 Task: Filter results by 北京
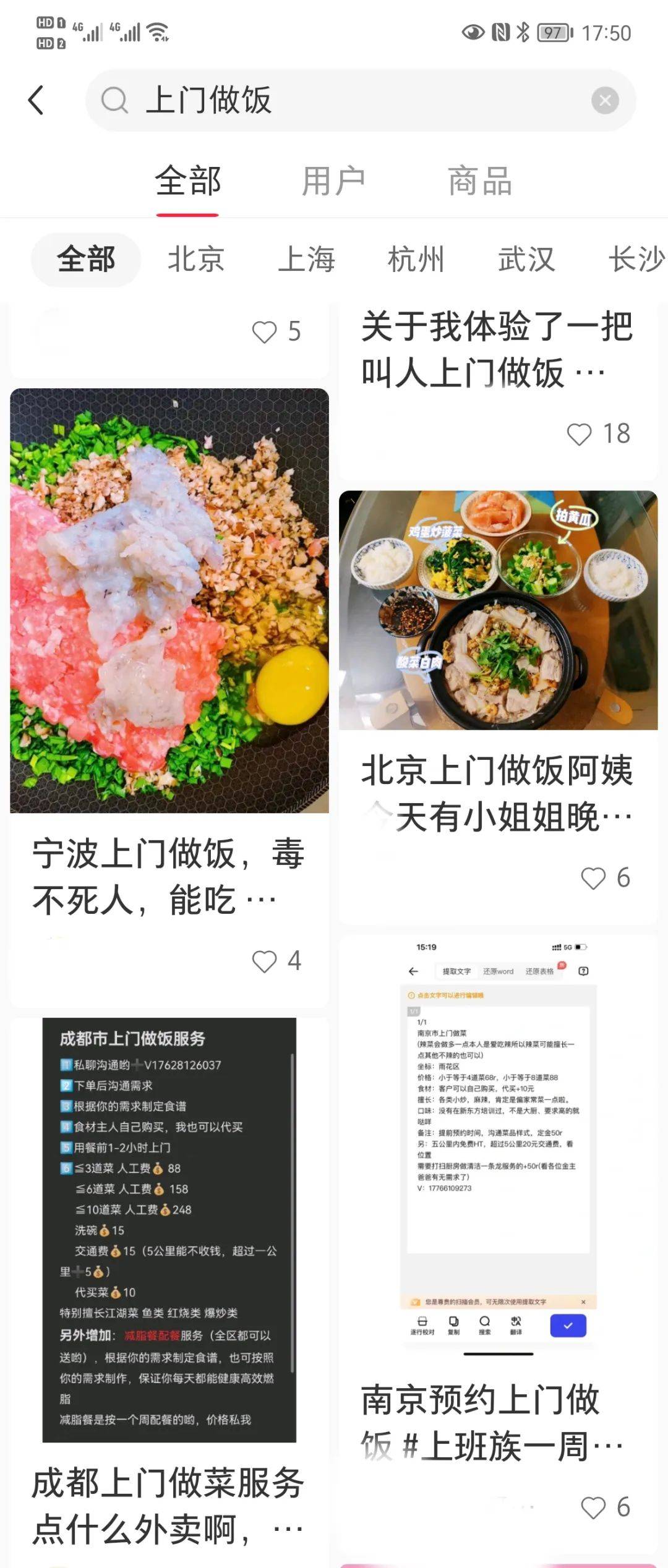pos(195,259)
